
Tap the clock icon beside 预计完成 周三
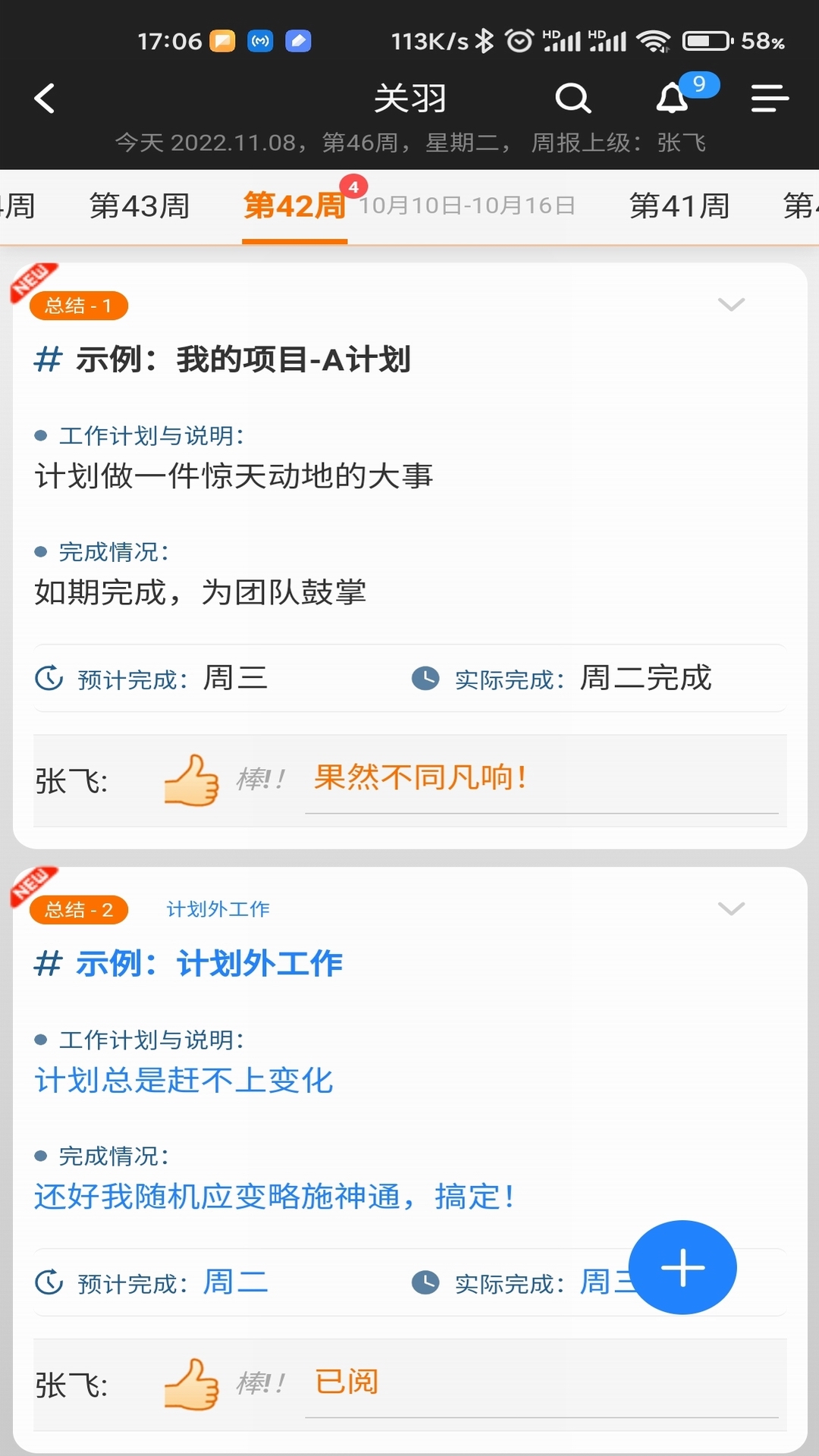pos(48,679)
